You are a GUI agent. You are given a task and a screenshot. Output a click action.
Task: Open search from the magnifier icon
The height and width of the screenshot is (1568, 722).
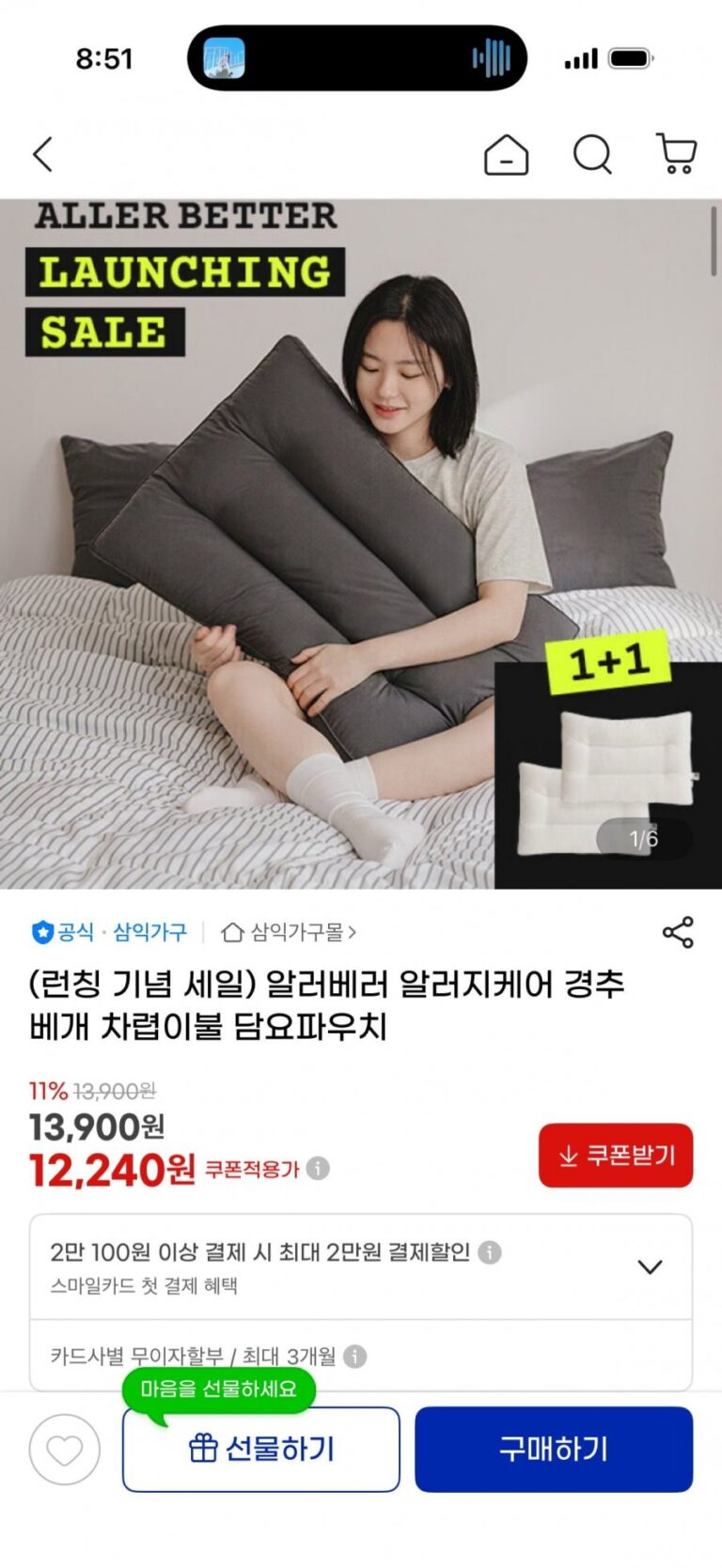(592, 155)
